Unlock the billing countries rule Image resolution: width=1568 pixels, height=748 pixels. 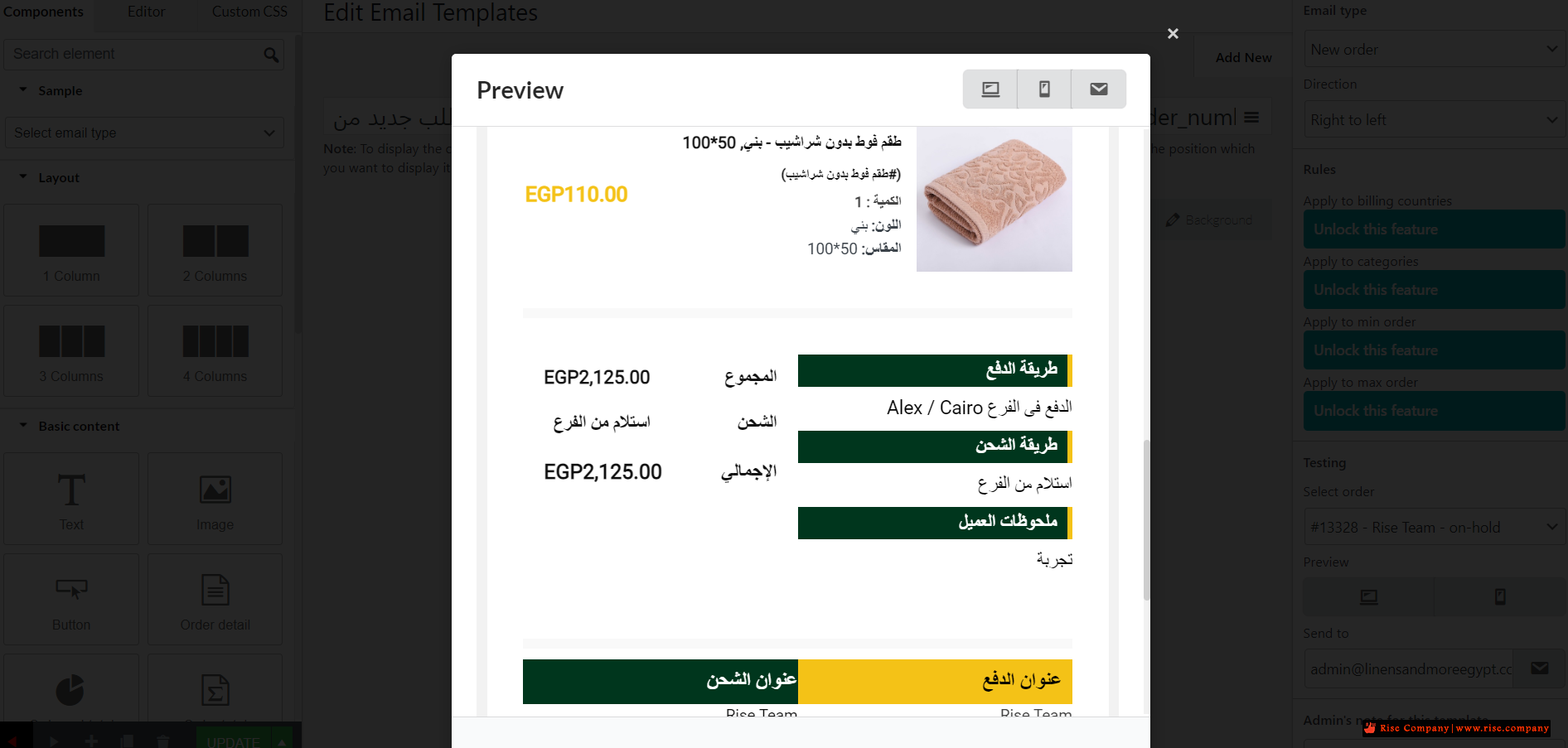tap(1433, 229)
